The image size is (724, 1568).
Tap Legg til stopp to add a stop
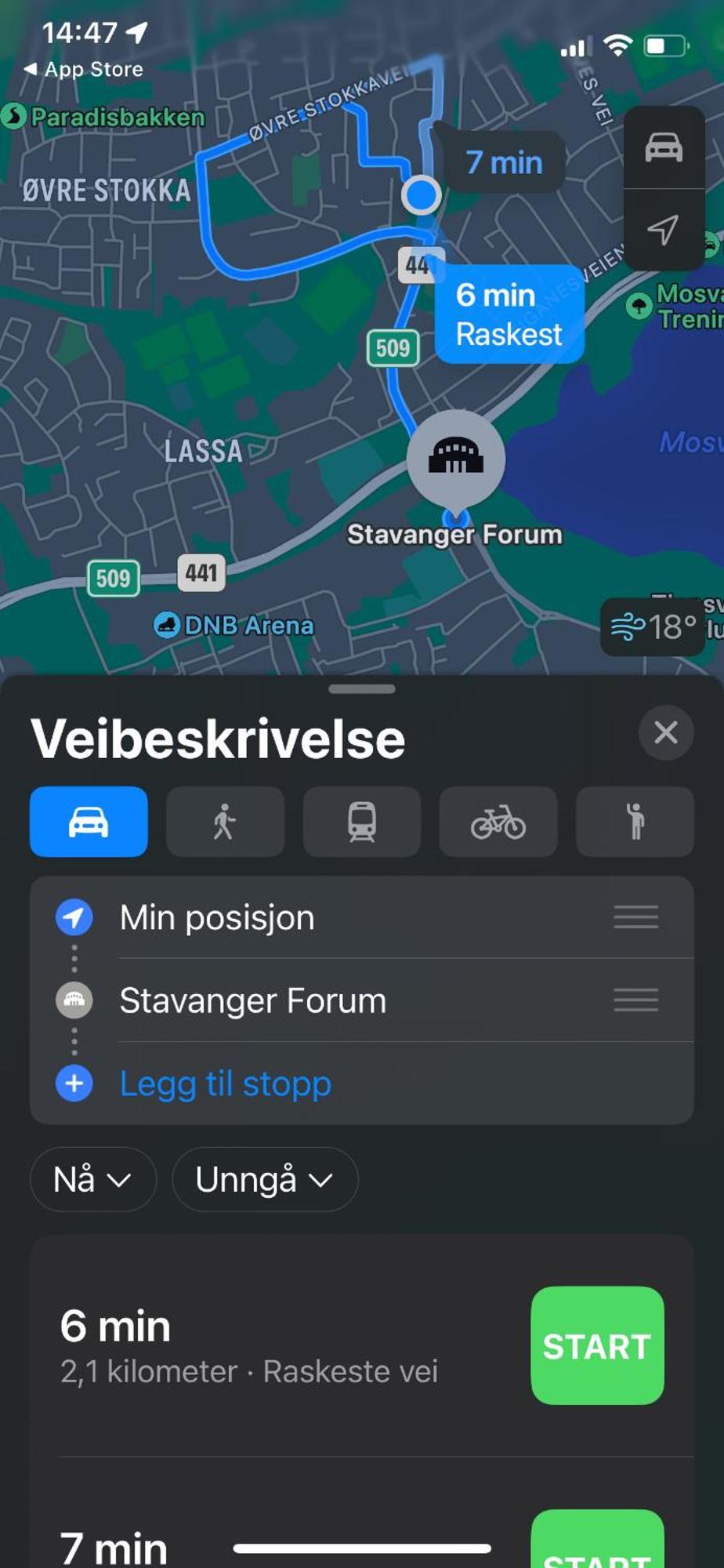tap(225, 1083)
